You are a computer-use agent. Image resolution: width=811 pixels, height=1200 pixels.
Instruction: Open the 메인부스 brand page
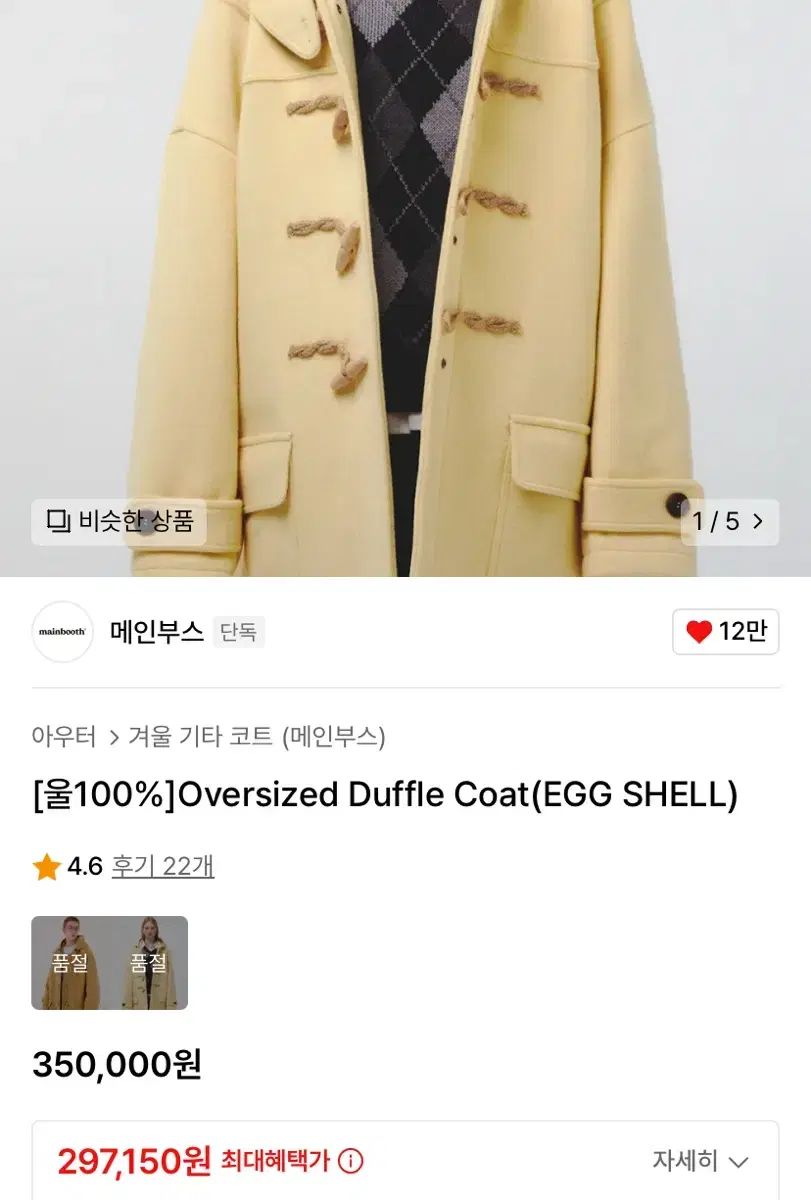pos(156,632)
